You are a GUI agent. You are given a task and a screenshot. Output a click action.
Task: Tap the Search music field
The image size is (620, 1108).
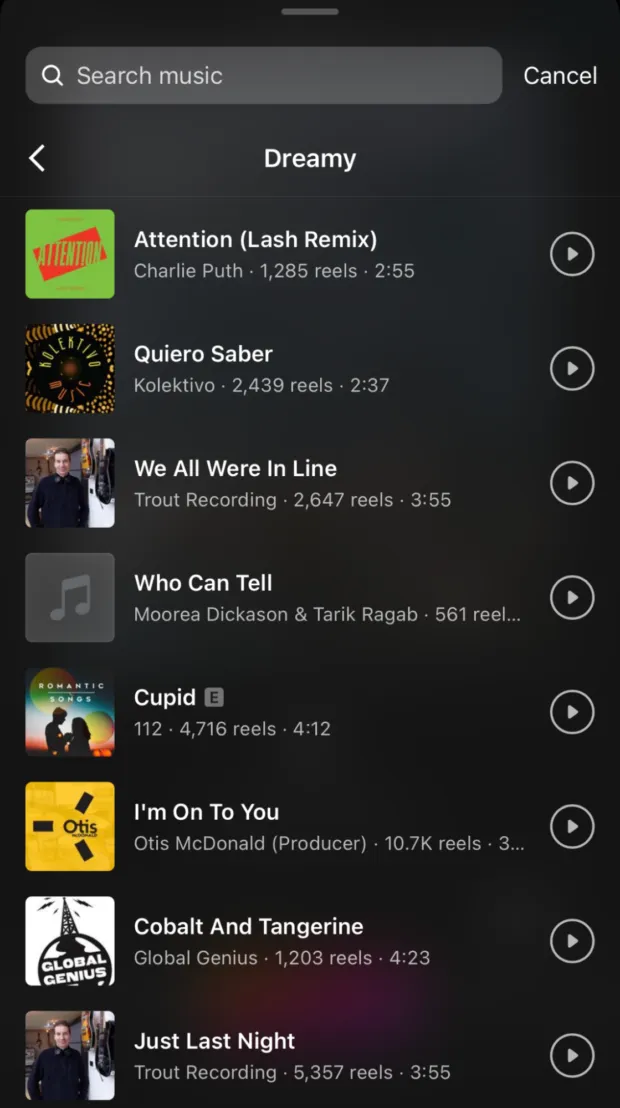coord(264,76)
